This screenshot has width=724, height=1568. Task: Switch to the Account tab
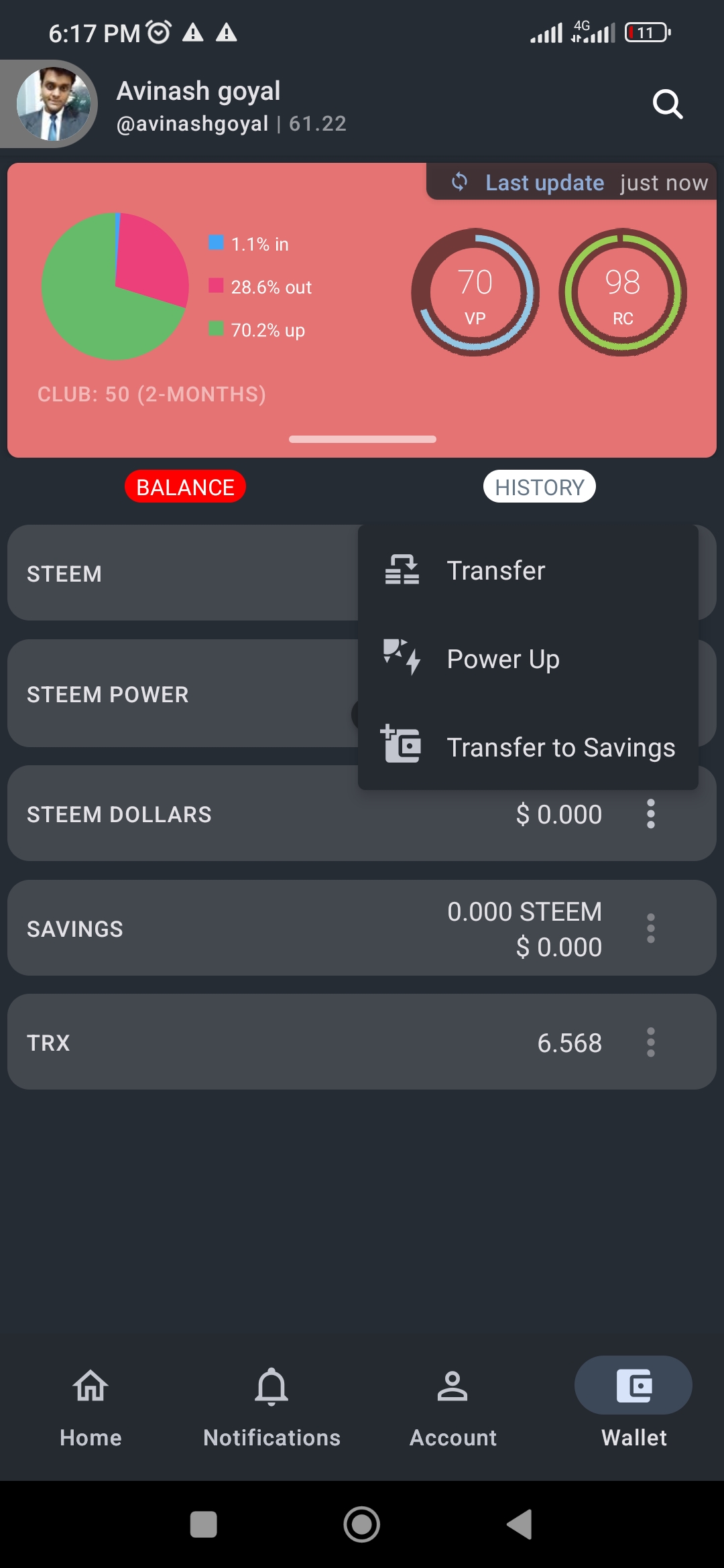coord(452,1404)
